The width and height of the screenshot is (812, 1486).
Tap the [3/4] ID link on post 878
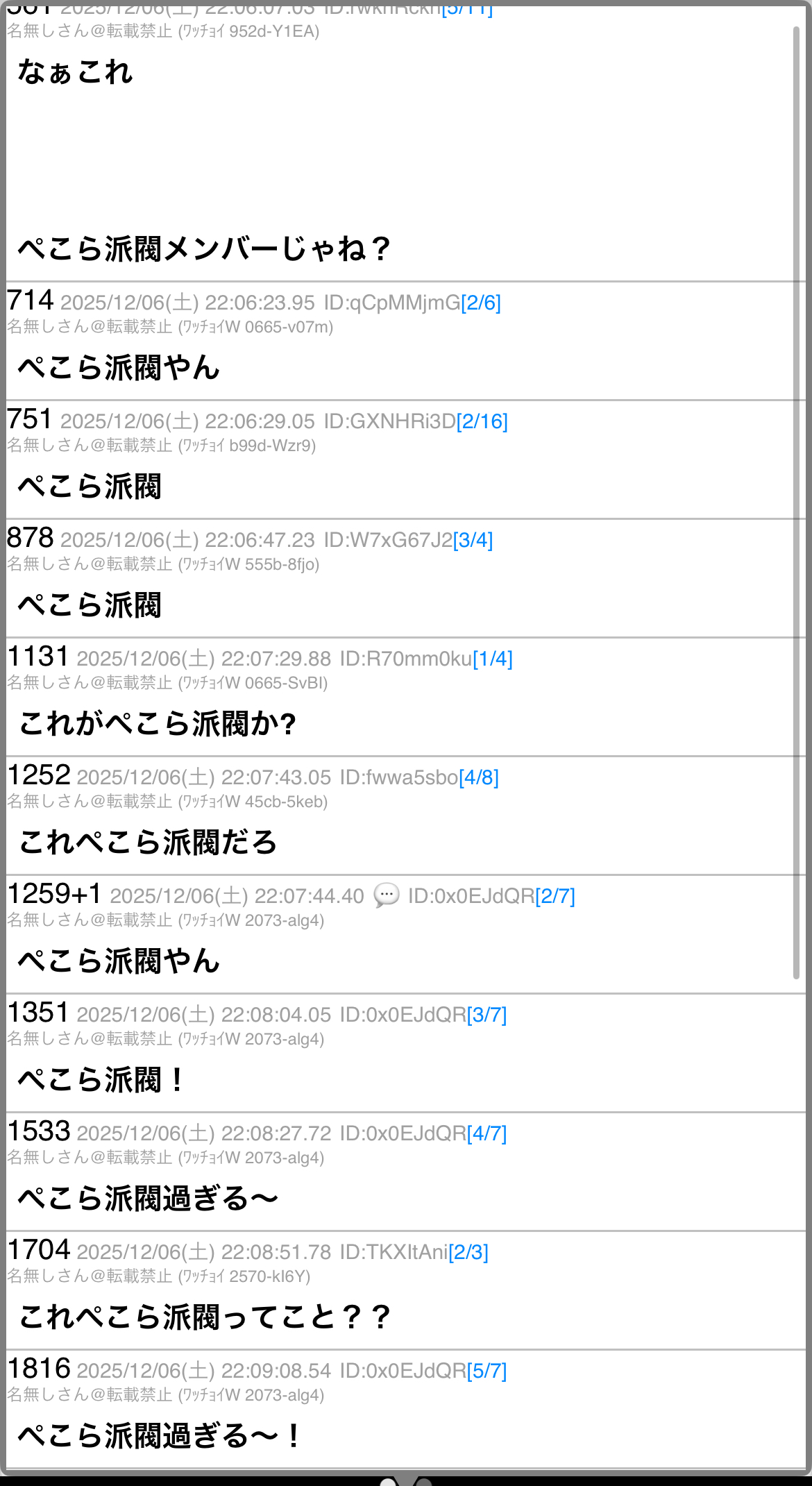click(x=473, y=541)
